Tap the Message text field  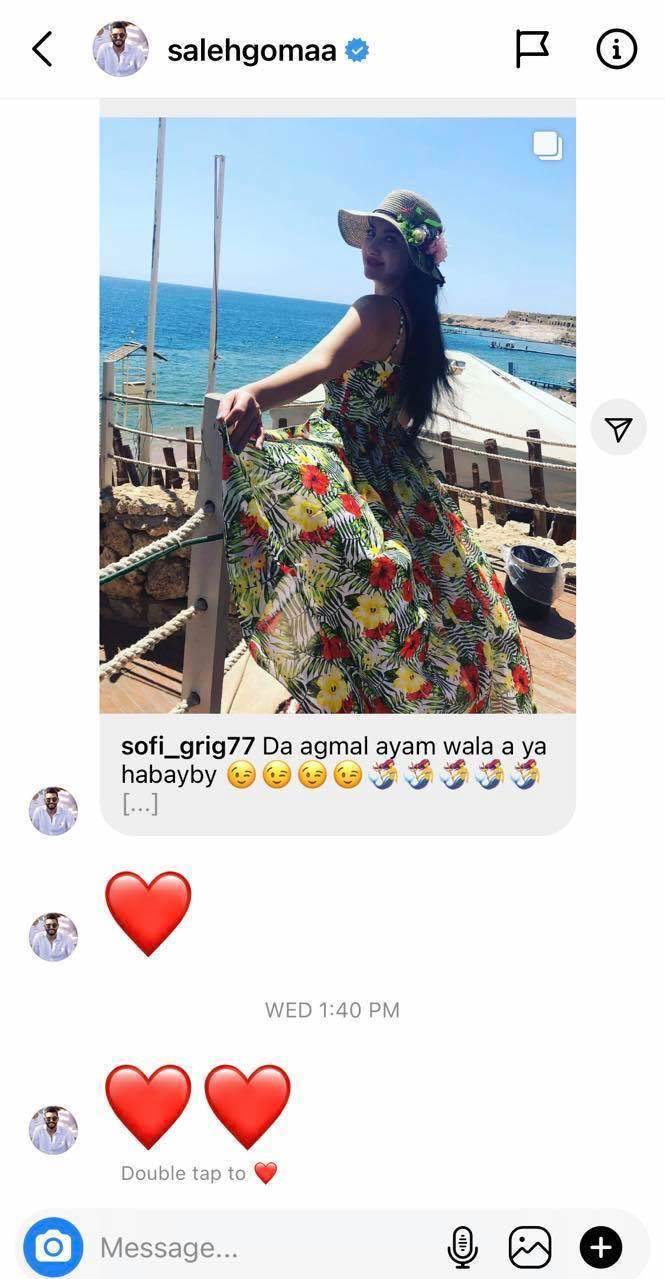click(260, 1247)
